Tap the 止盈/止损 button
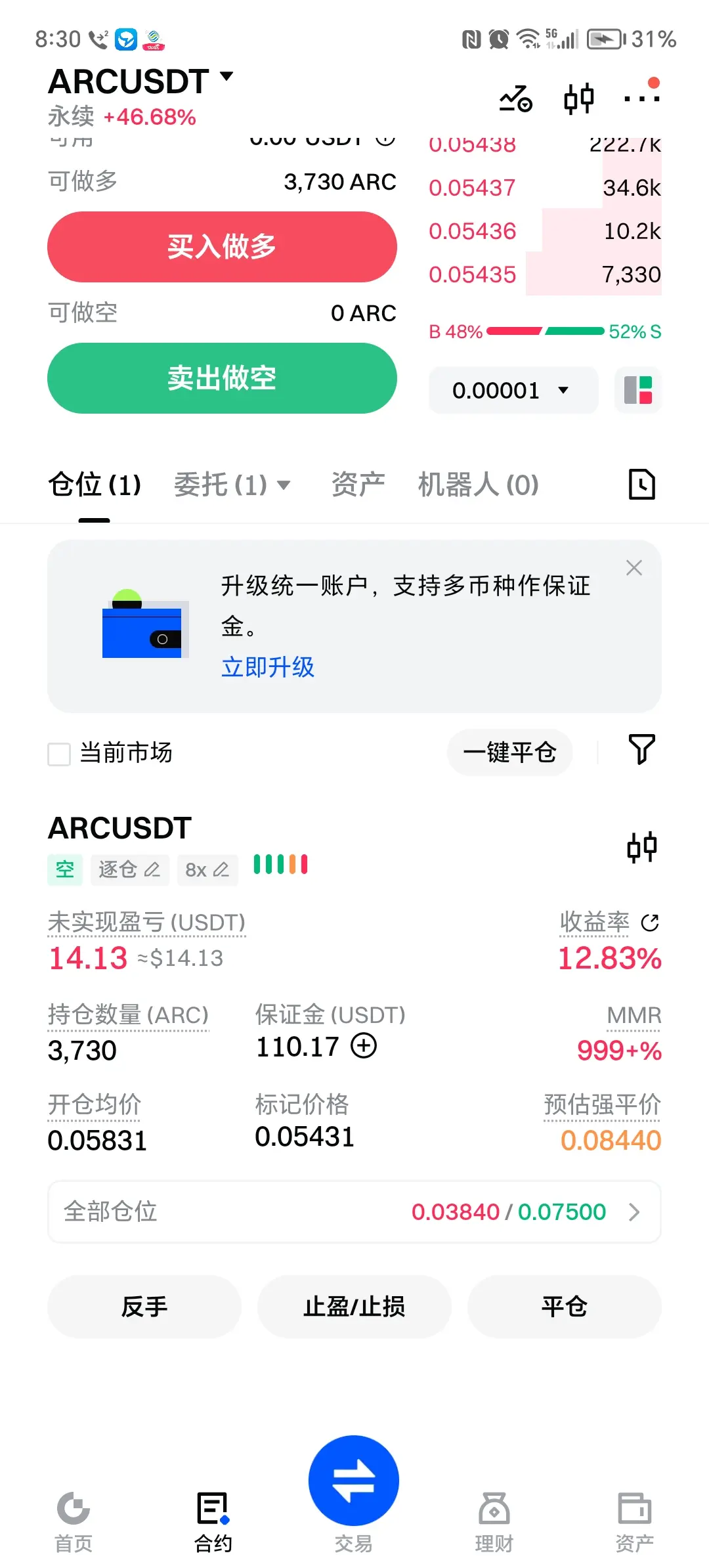This screenshot has width=709, height=1568. tap(354, 1307)
